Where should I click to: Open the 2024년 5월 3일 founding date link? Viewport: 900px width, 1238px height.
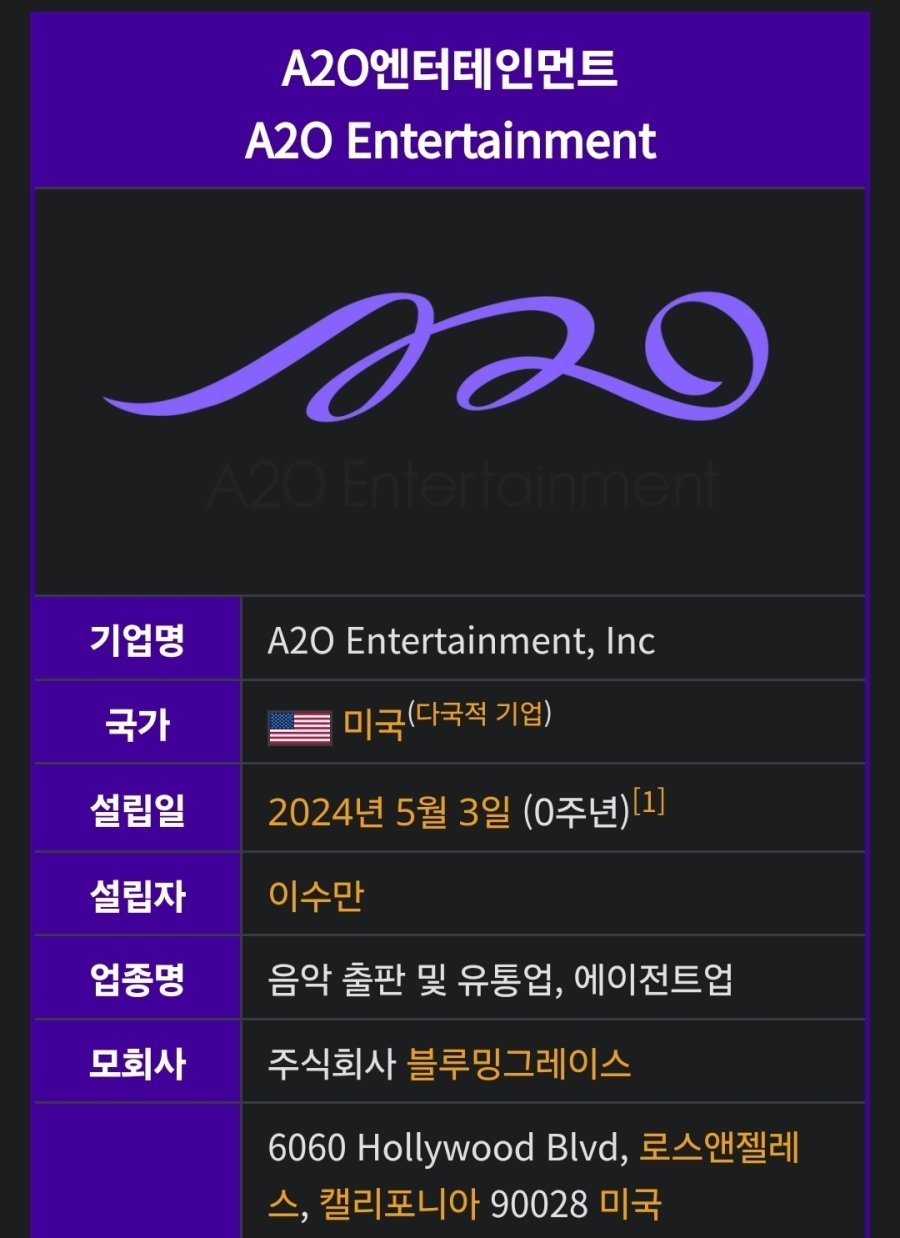(x=391, y=812)
